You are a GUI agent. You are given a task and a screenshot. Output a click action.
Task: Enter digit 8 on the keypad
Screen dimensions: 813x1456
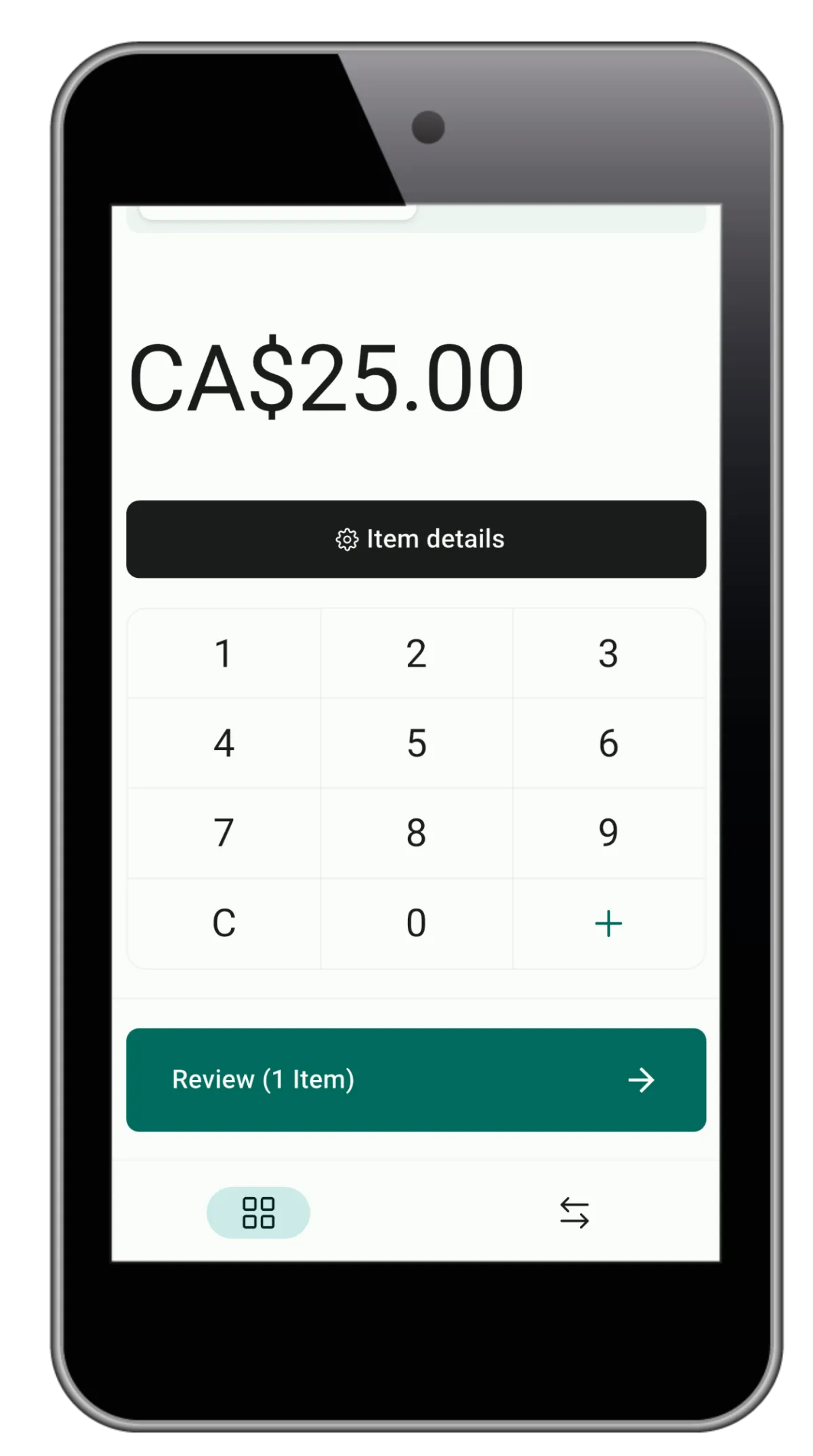[x=416, y=833]
